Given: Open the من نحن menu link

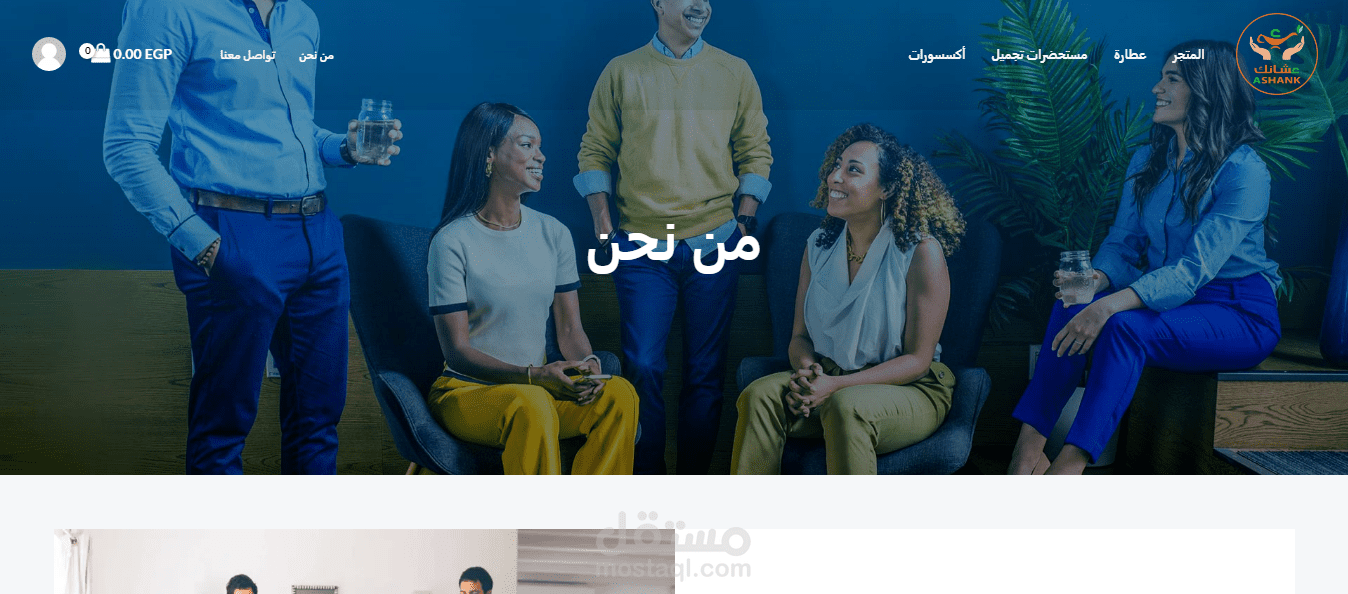Looking at the screenshot, I should coord(316,55).
